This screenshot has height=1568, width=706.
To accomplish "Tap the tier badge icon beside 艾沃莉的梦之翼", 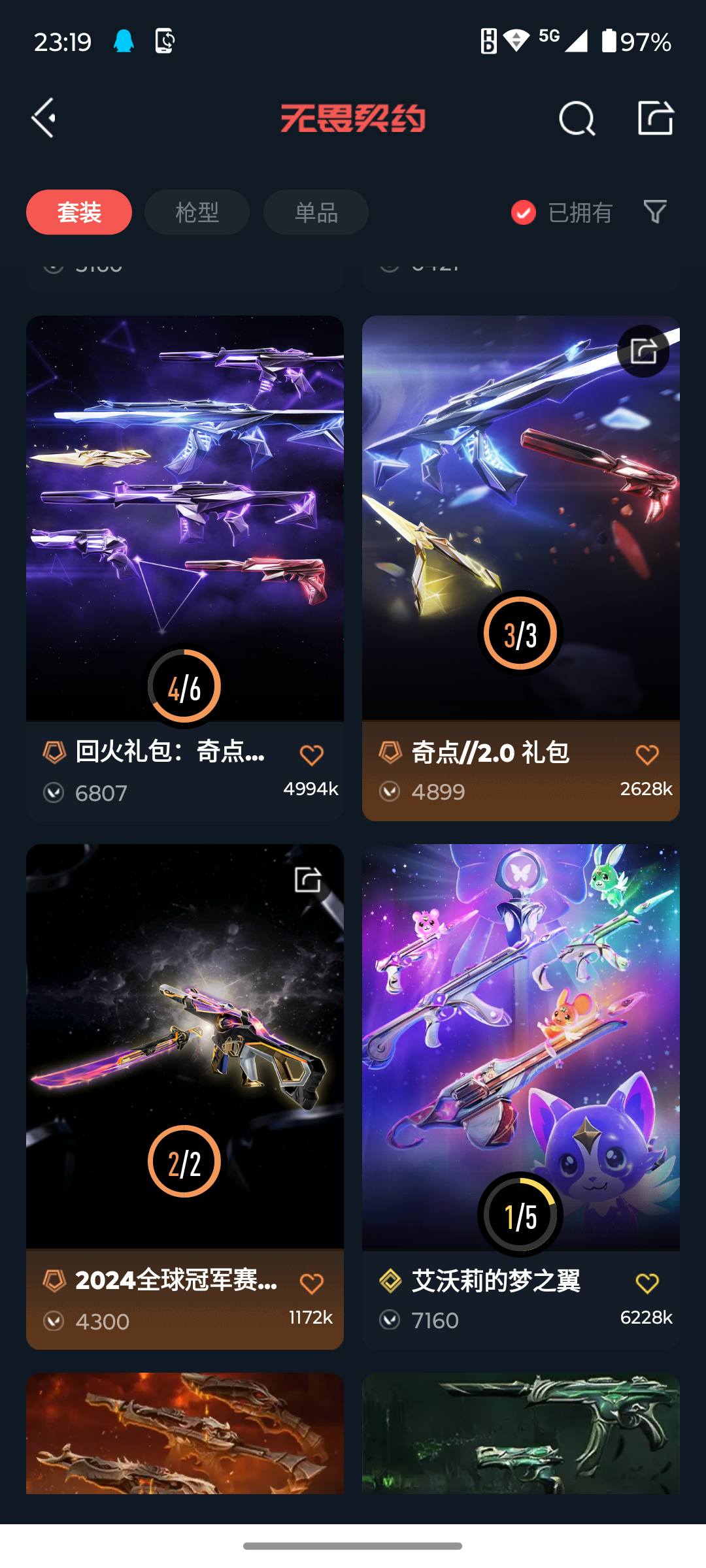I will click(x=390, y=1281).
